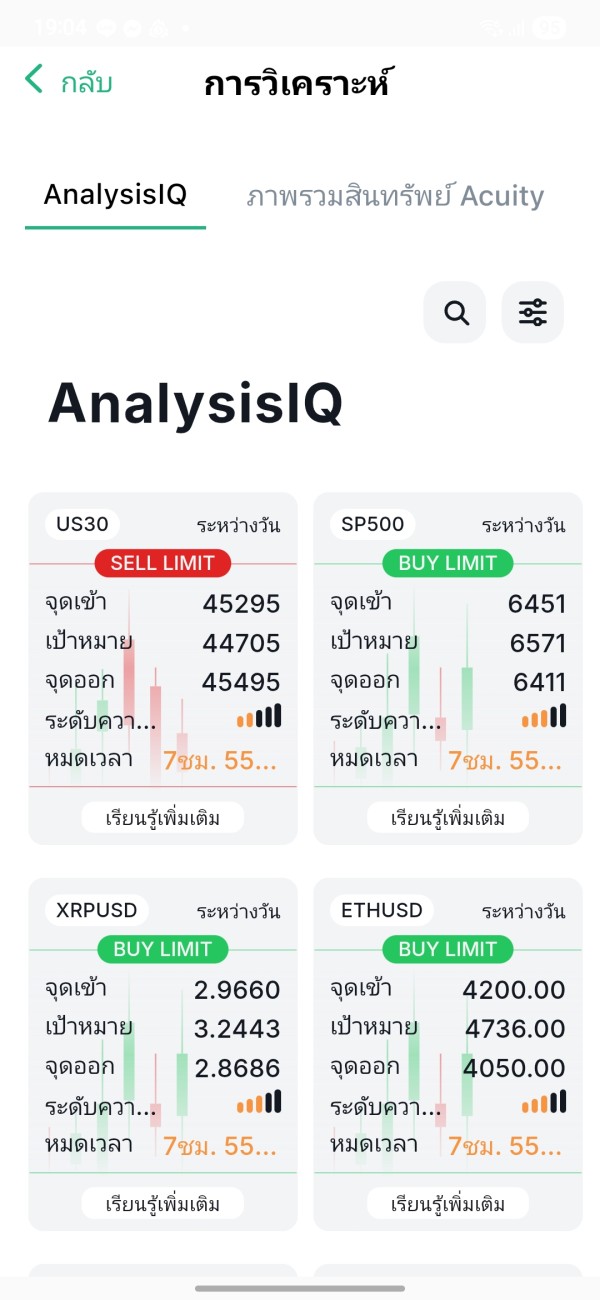600x1300 pixels.
Task: Open the ETHUSD analysis card
Action: [x=448, y=1054]
